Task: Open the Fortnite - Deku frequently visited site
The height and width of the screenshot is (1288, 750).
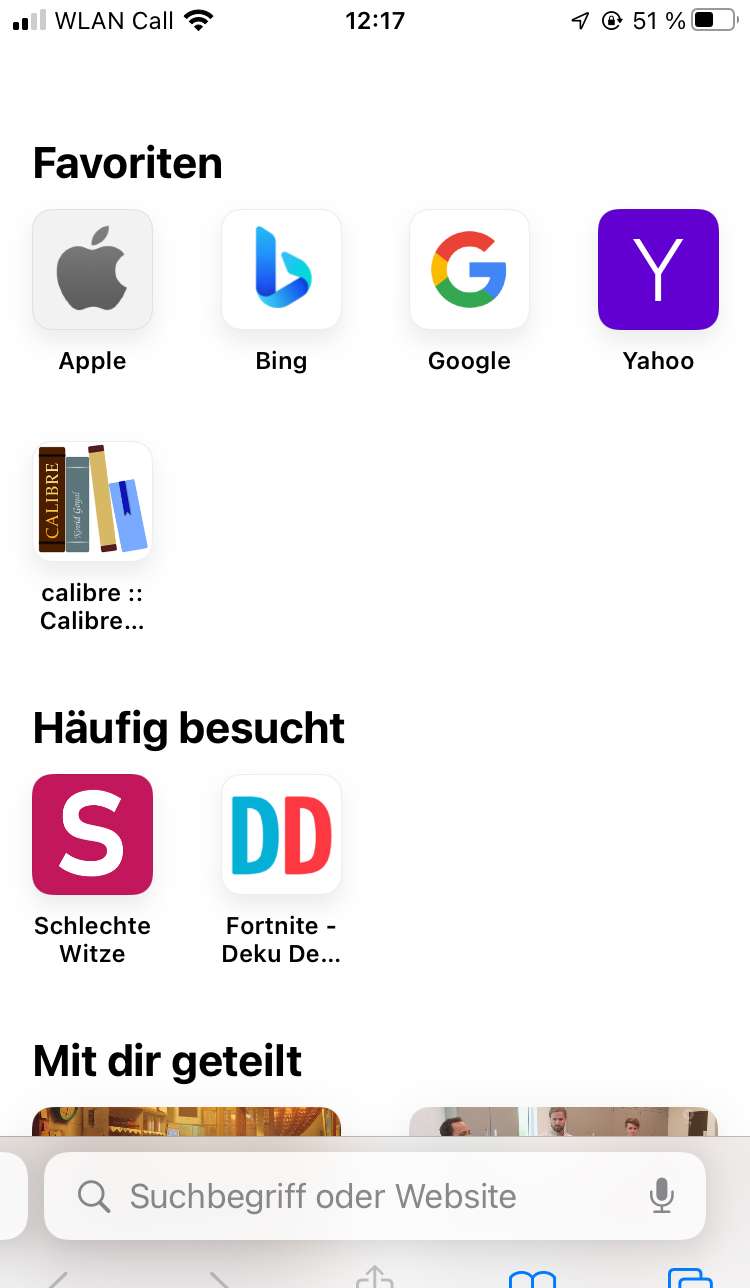Action: [281, 834]
